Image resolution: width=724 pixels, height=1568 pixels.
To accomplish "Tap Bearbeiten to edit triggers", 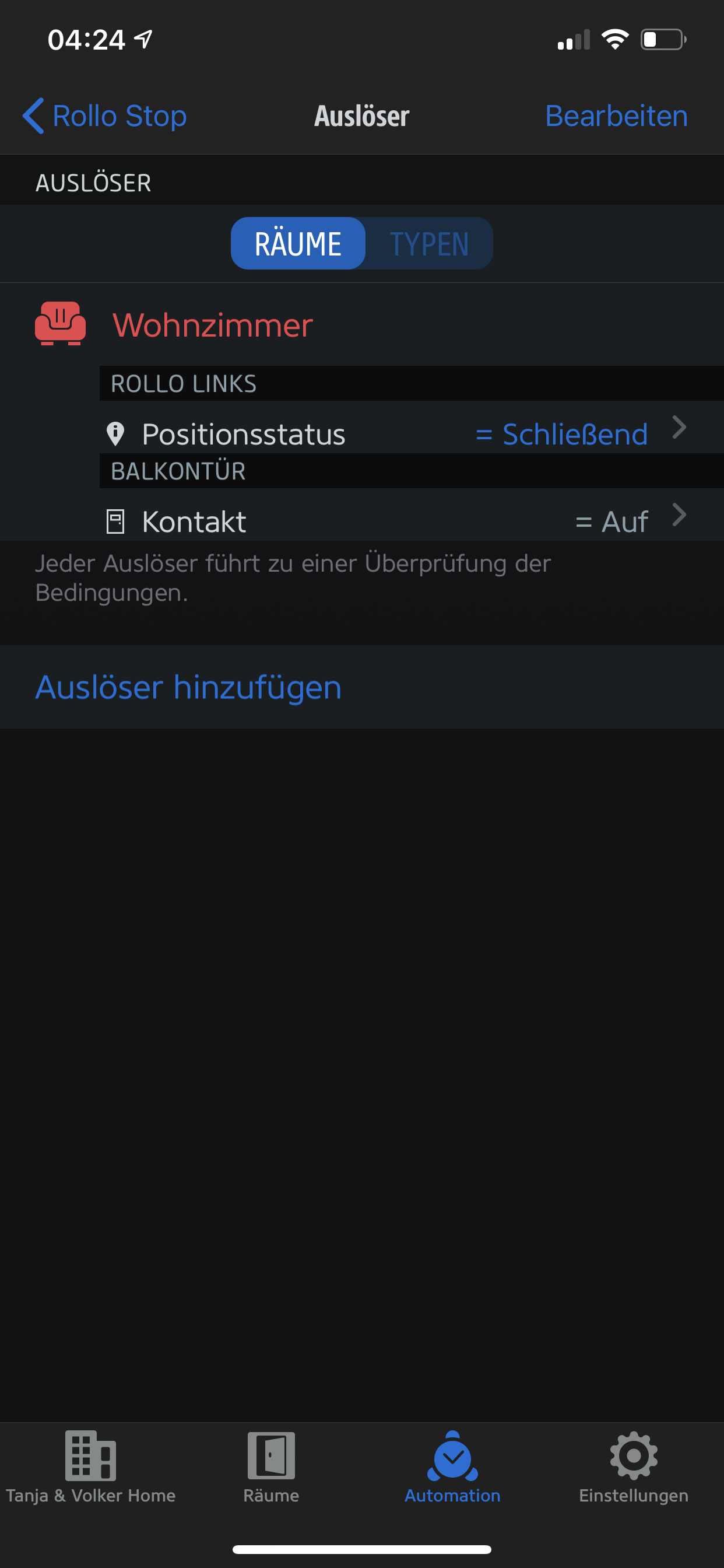I will (616, 116).
